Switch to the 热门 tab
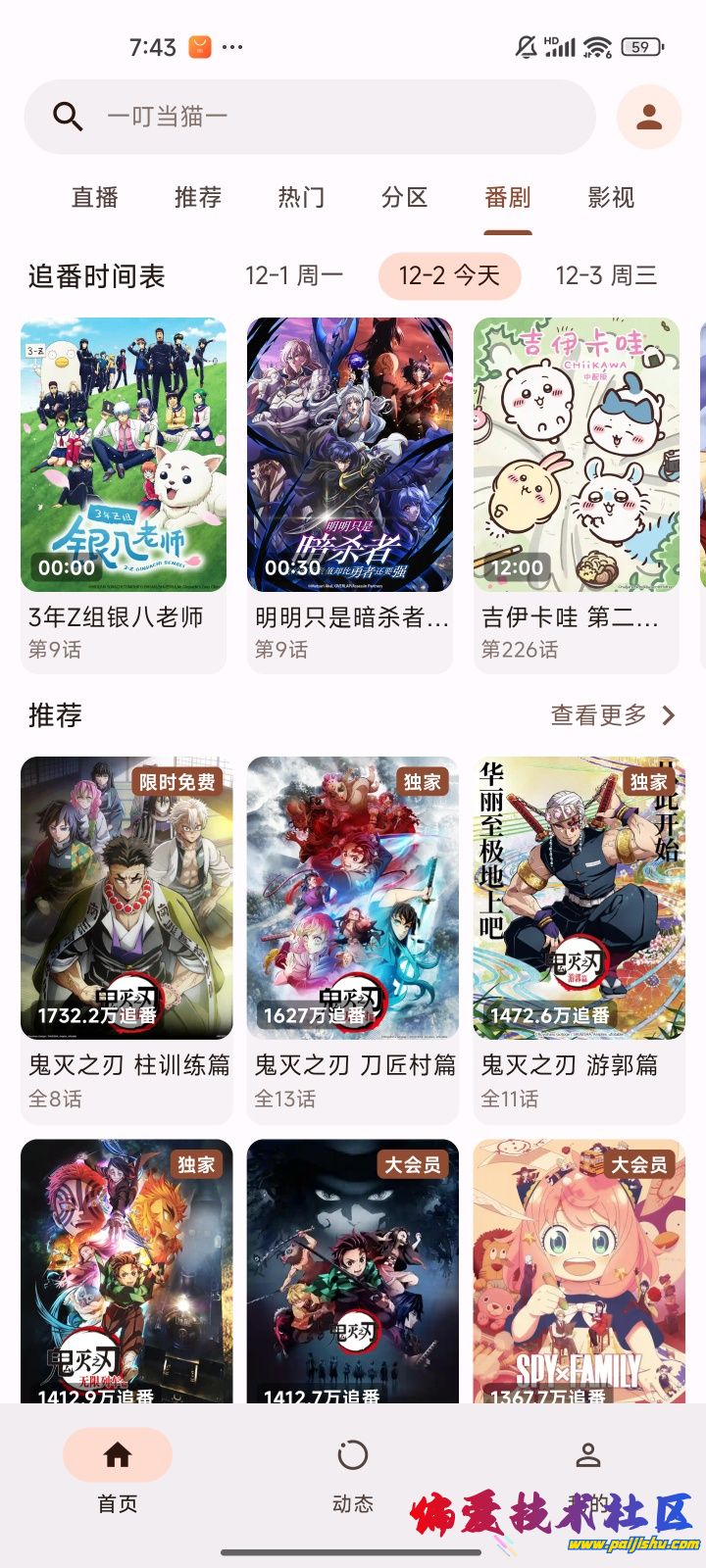Viewport: 706px width, 1568px height. coord(301,198)
